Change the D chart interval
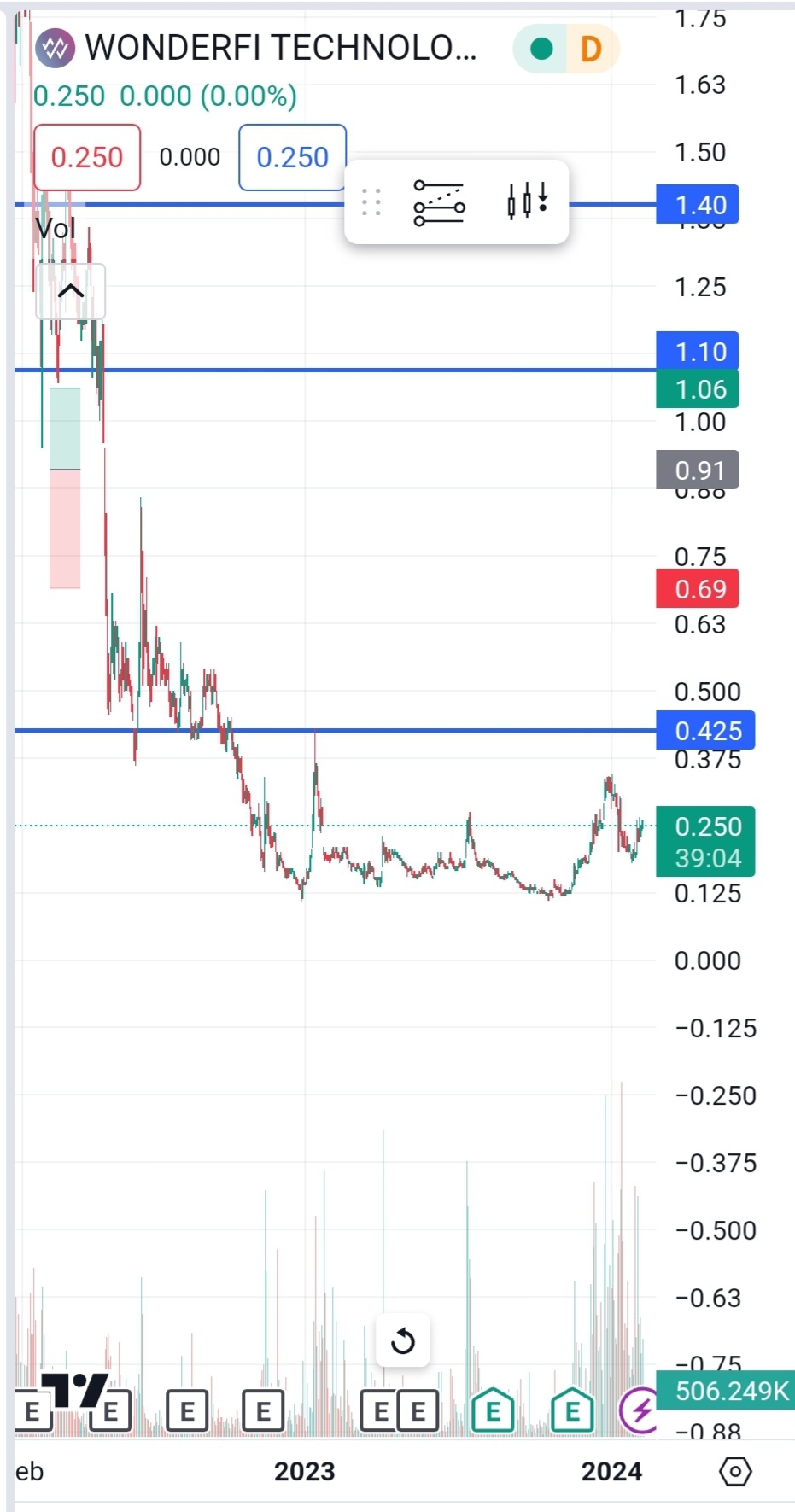The width and height of the screenshot is (795, 1512). click(591, 49)
